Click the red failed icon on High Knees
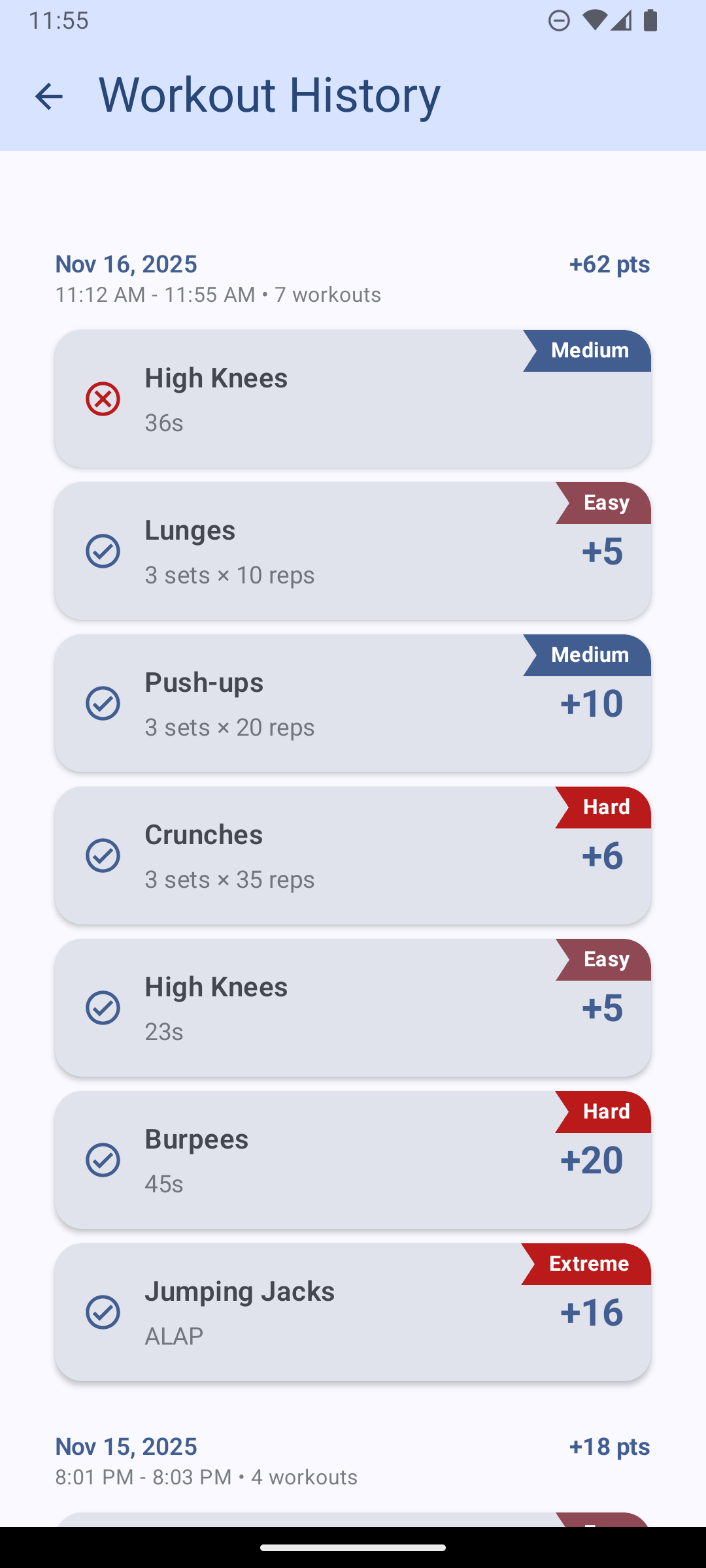Screen dimensions: 706x1568 click(x=103, y=399)
